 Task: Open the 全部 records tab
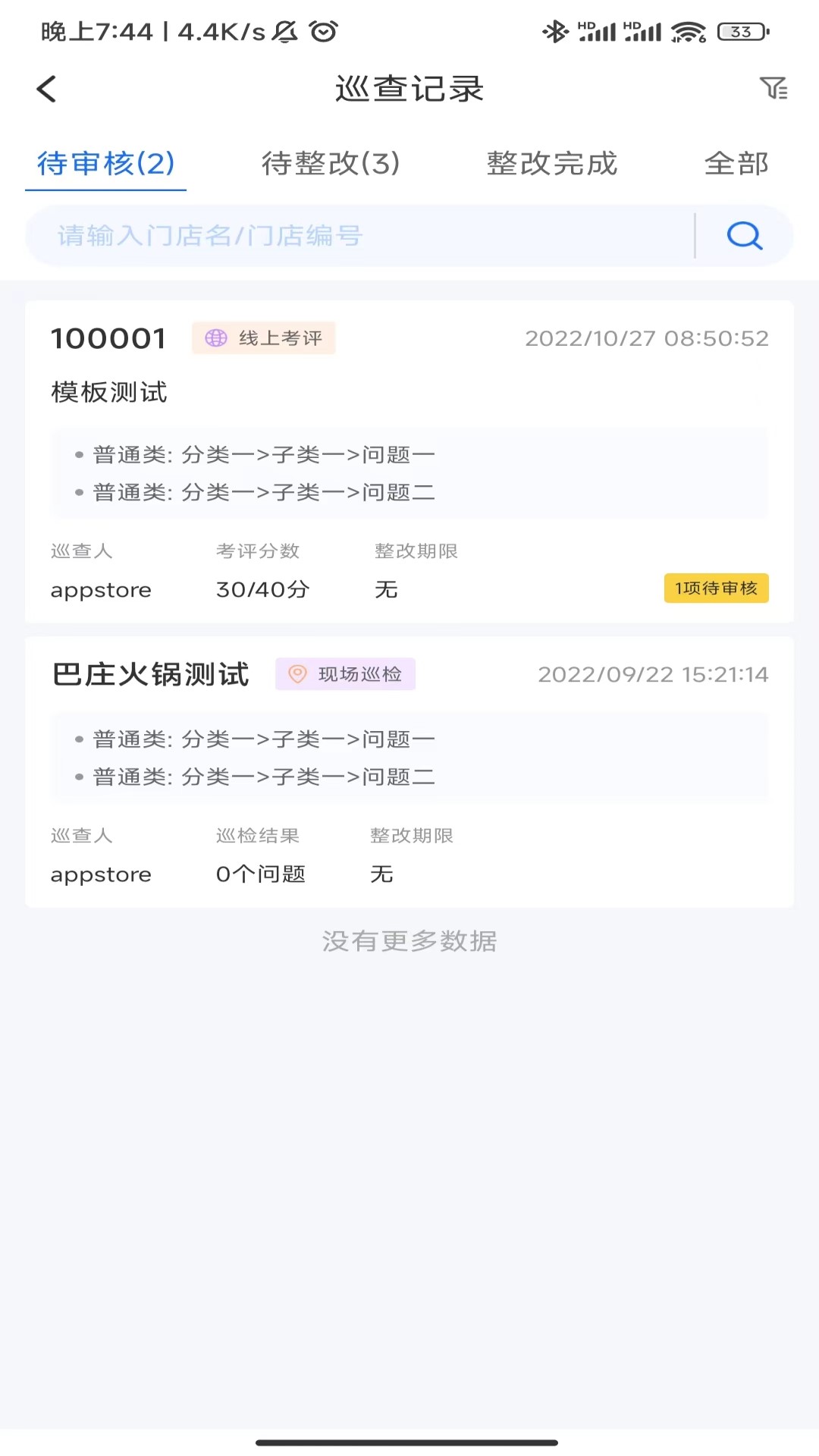738,163
